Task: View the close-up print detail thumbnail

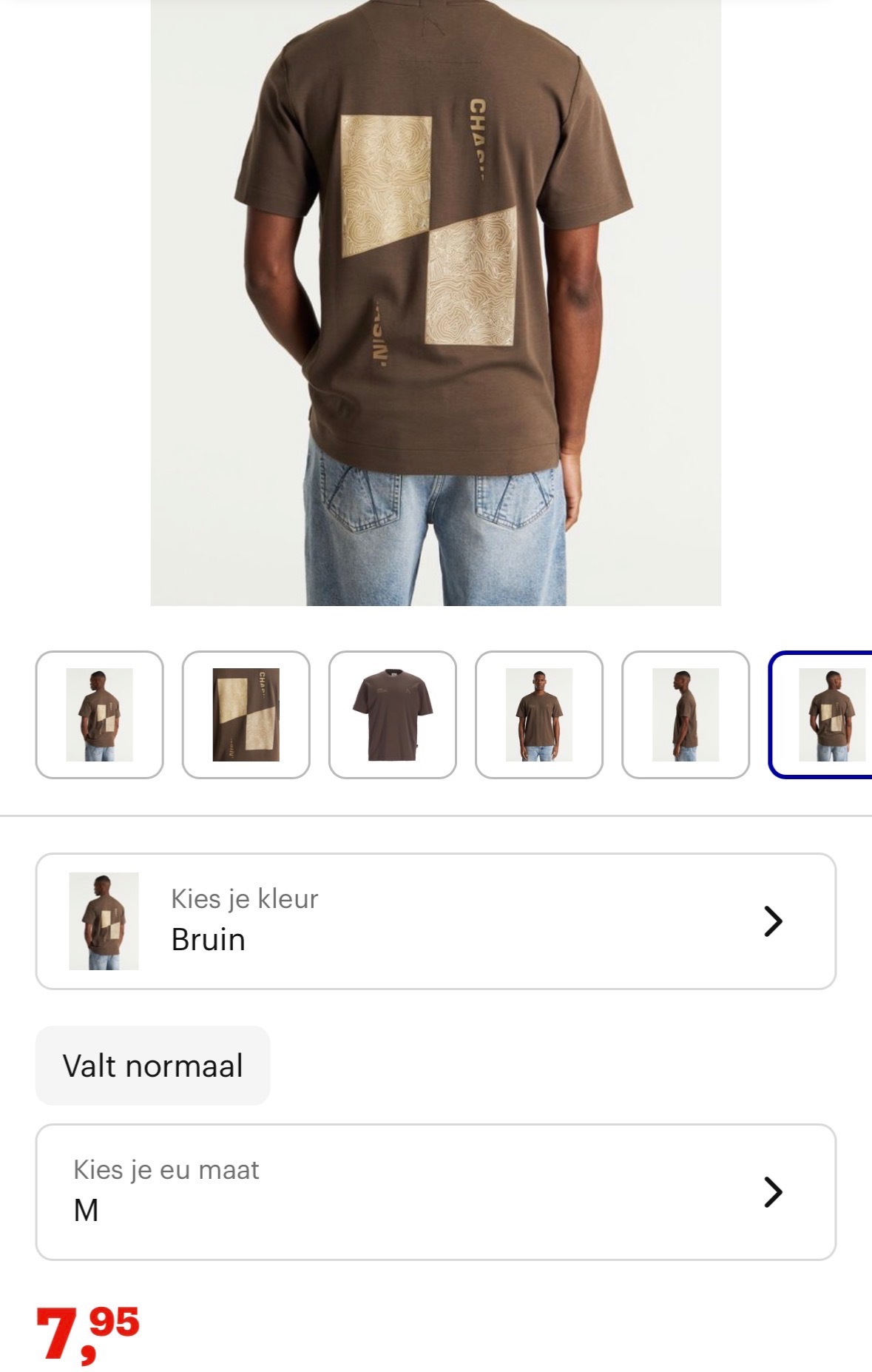Action: click(247, 713)
